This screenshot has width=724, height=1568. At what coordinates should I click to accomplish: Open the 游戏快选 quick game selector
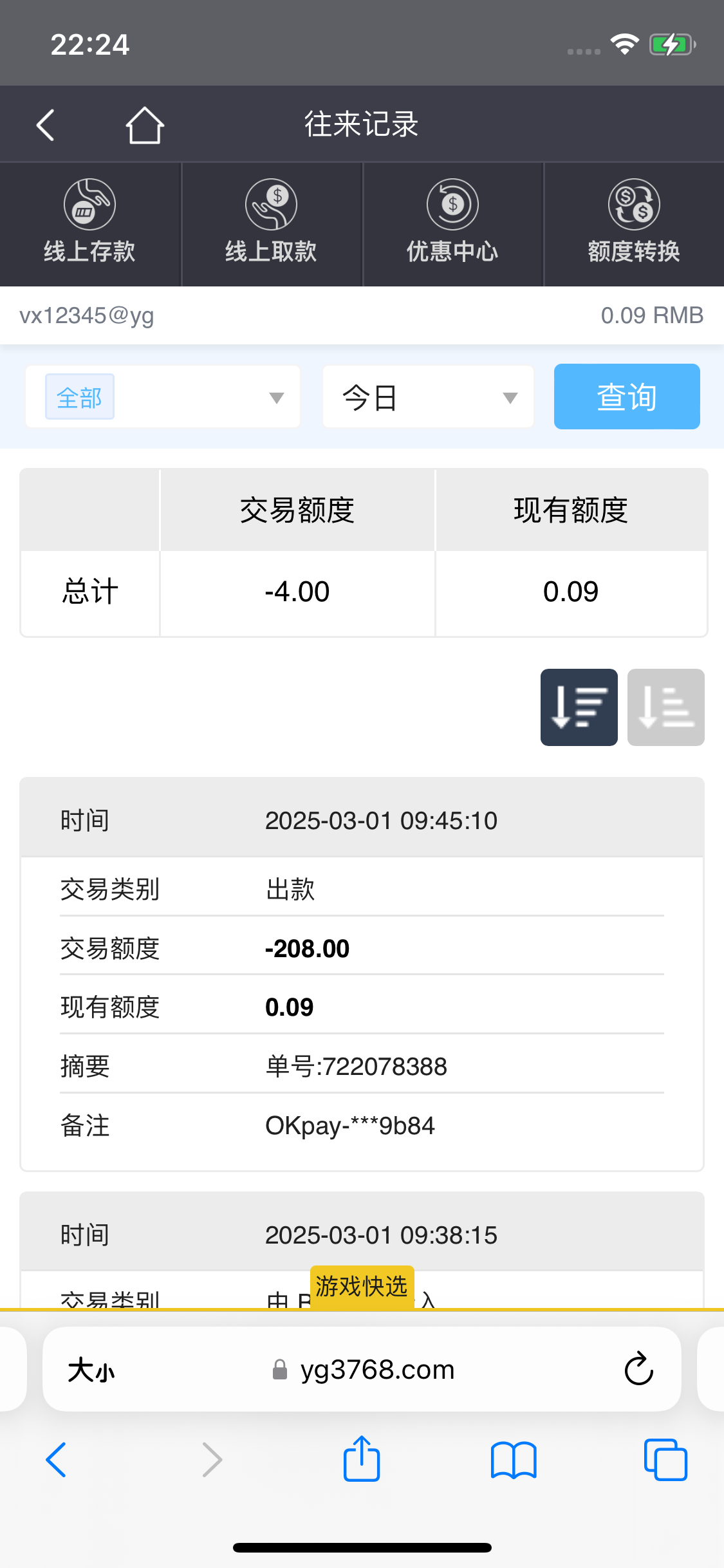tap(362, 1287)
